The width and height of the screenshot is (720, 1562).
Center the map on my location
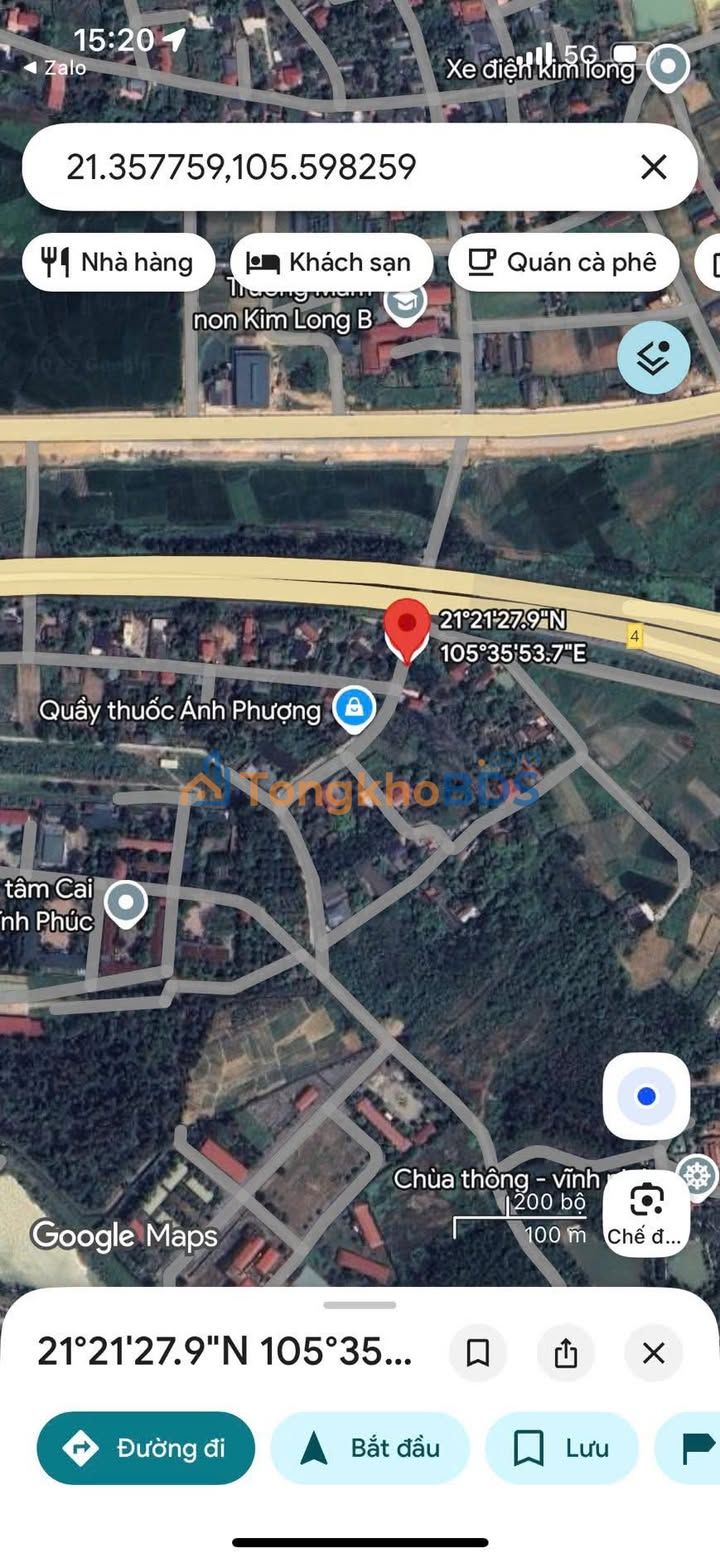(646, 1097)
